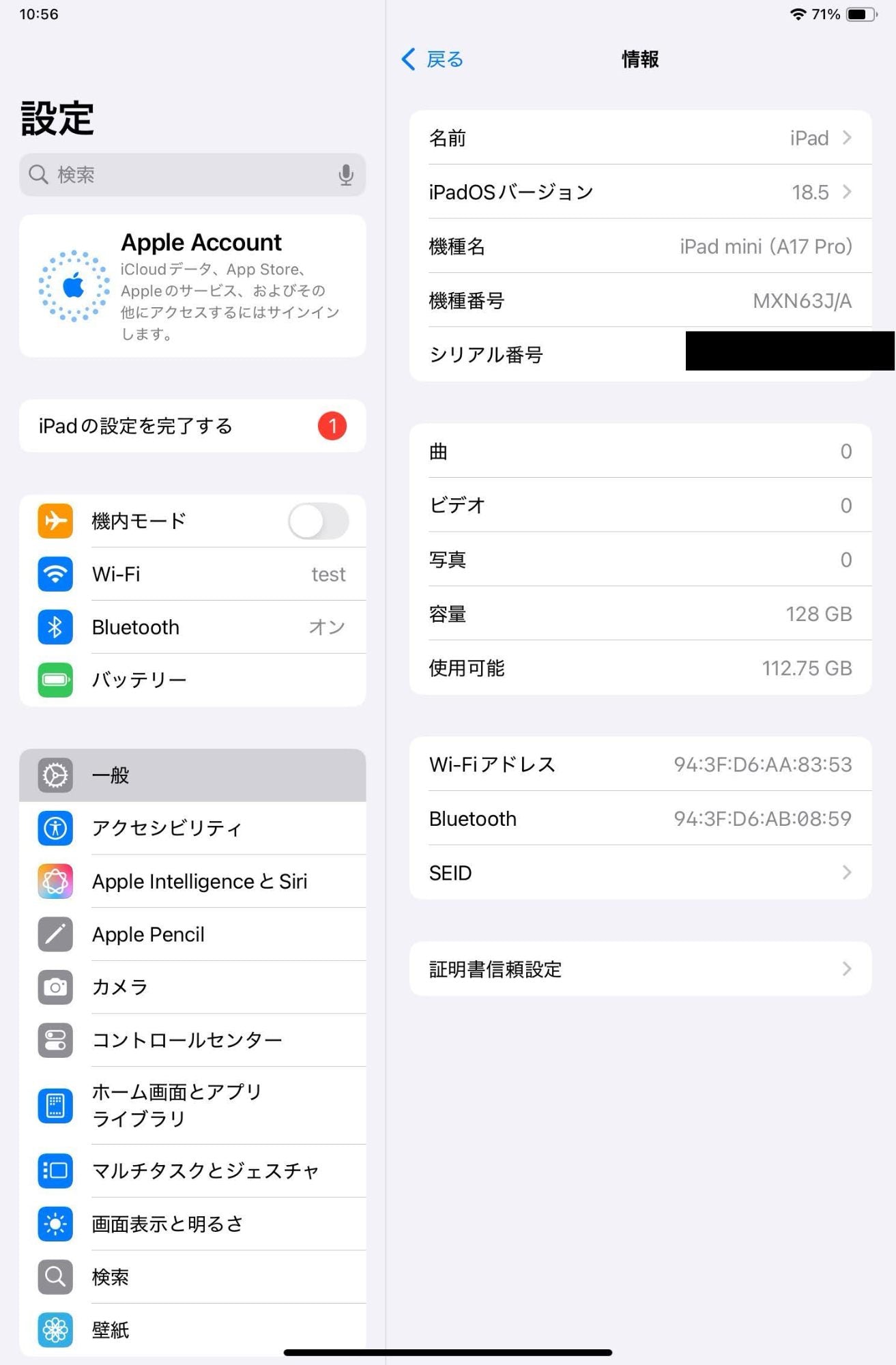
Task: Tap the microphone icon in search
Action: click(346, 175)
